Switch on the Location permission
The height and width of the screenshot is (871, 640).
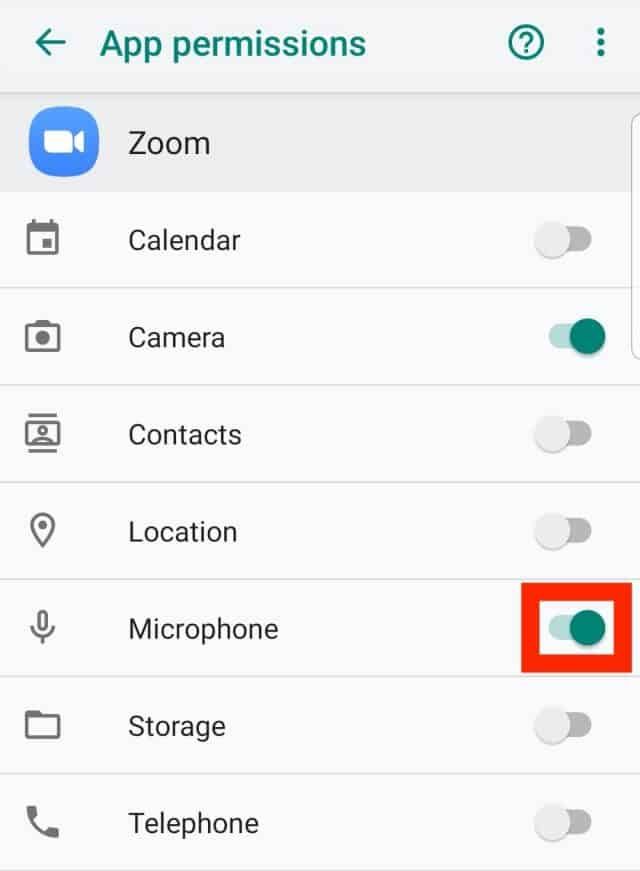(564, 532)
